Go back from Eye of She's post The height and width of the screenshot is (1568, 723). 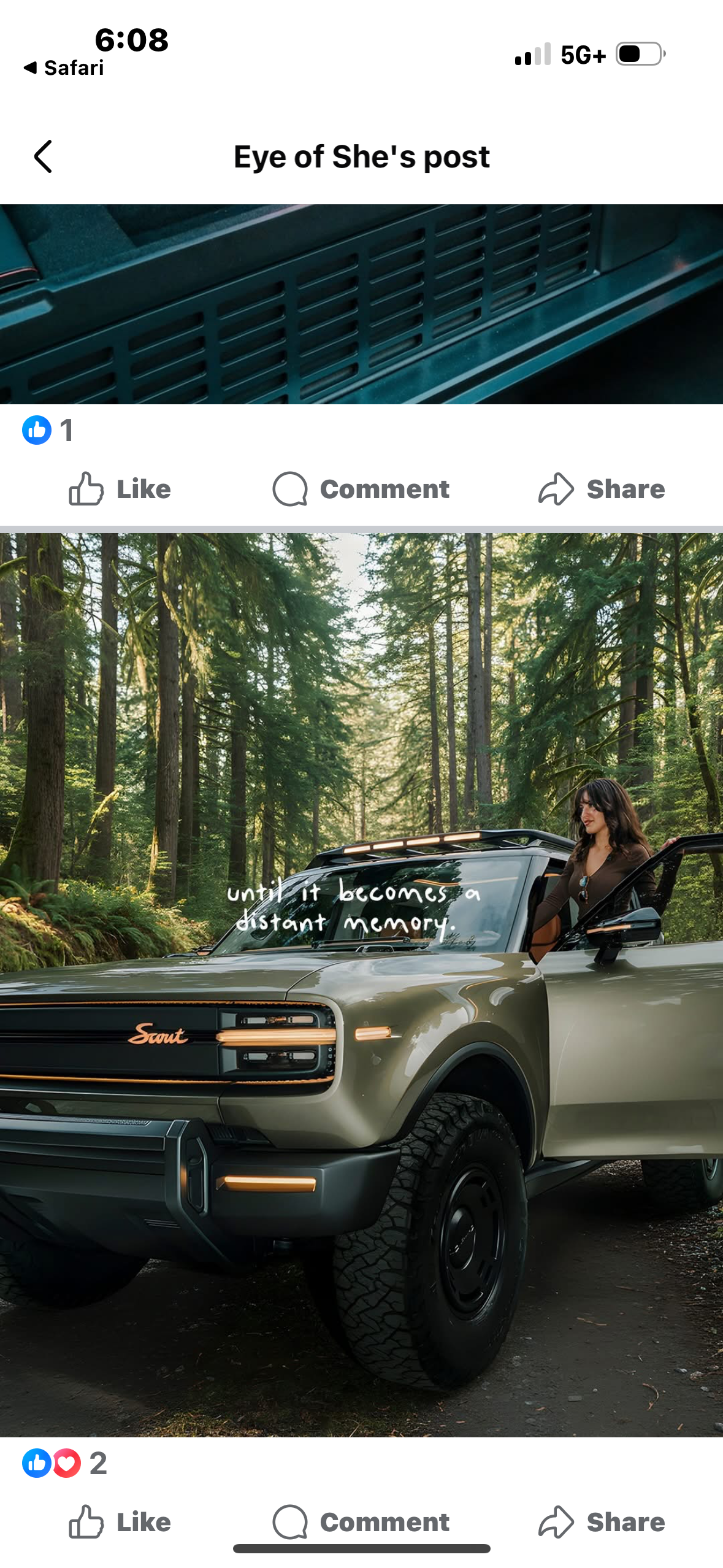coord(43,157)
